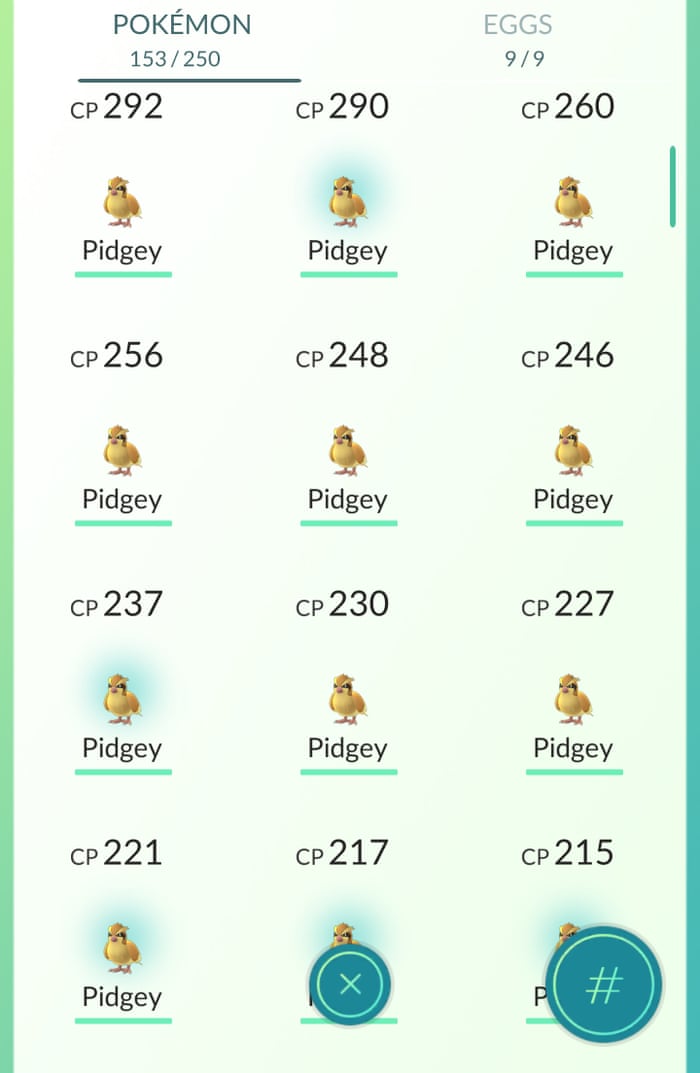View the CP 230 Pidgey

tap(347, 700)
